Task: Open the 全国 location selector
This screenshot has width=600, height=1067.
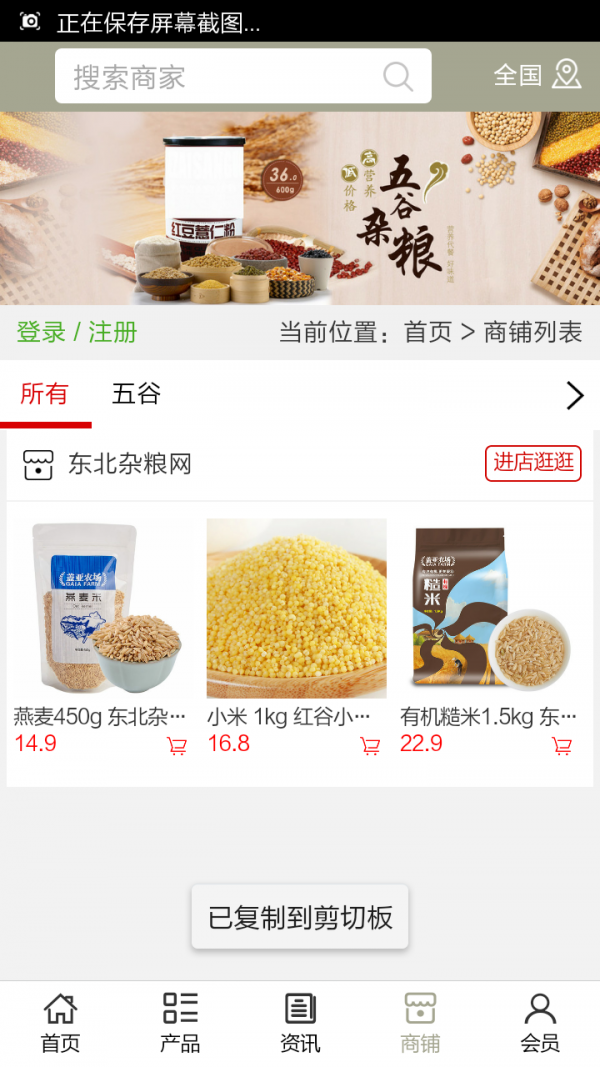Action: (x=536, y=75)
